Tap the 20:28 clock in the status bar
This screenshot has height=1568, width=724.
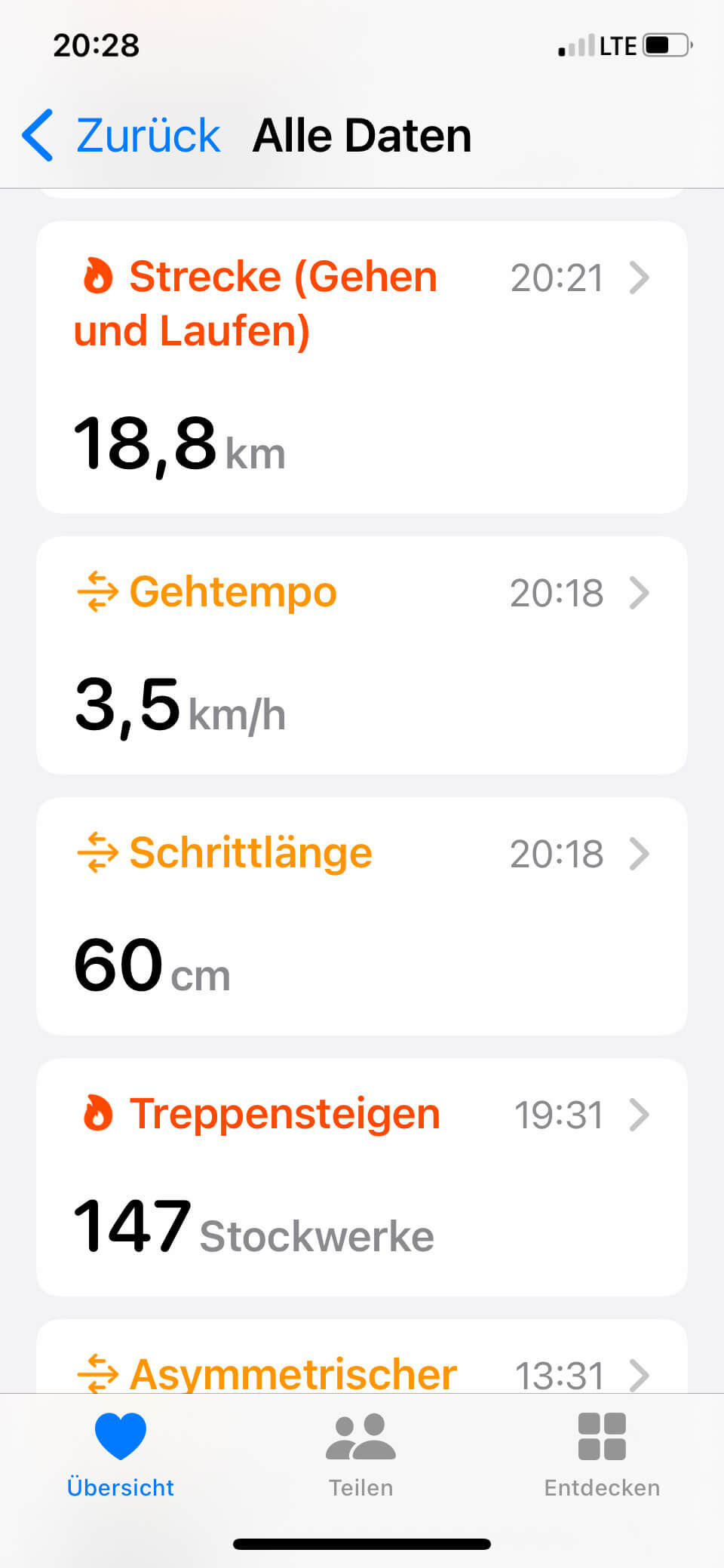tap(98, 45)
